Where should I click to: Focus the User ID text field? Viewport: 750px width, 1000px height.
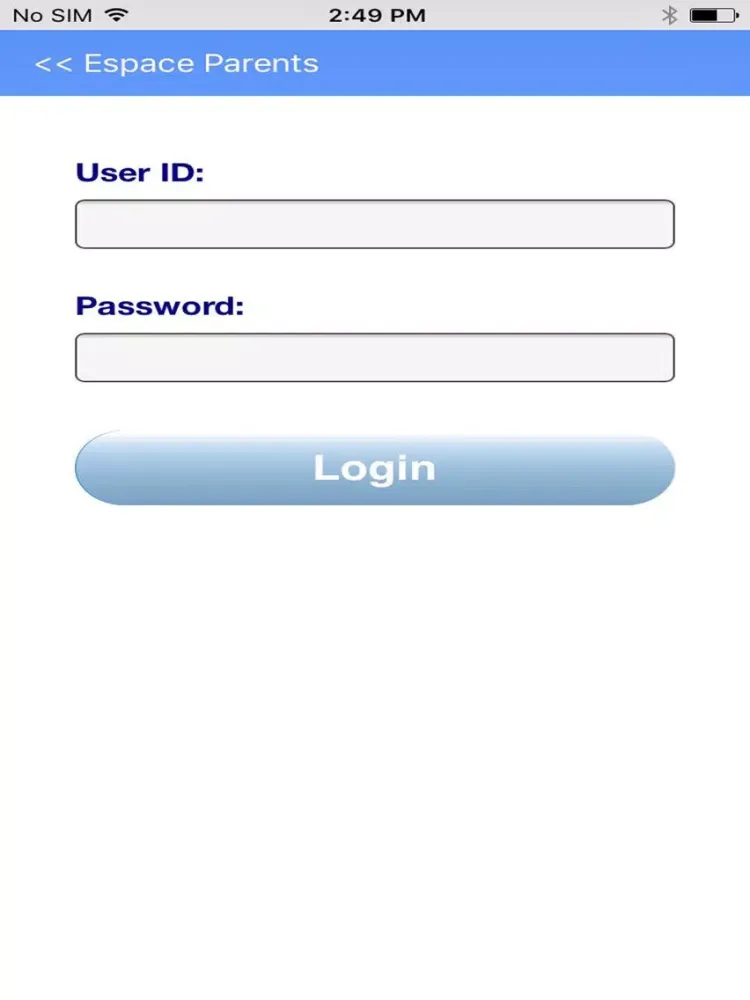(x=375, y=224)
